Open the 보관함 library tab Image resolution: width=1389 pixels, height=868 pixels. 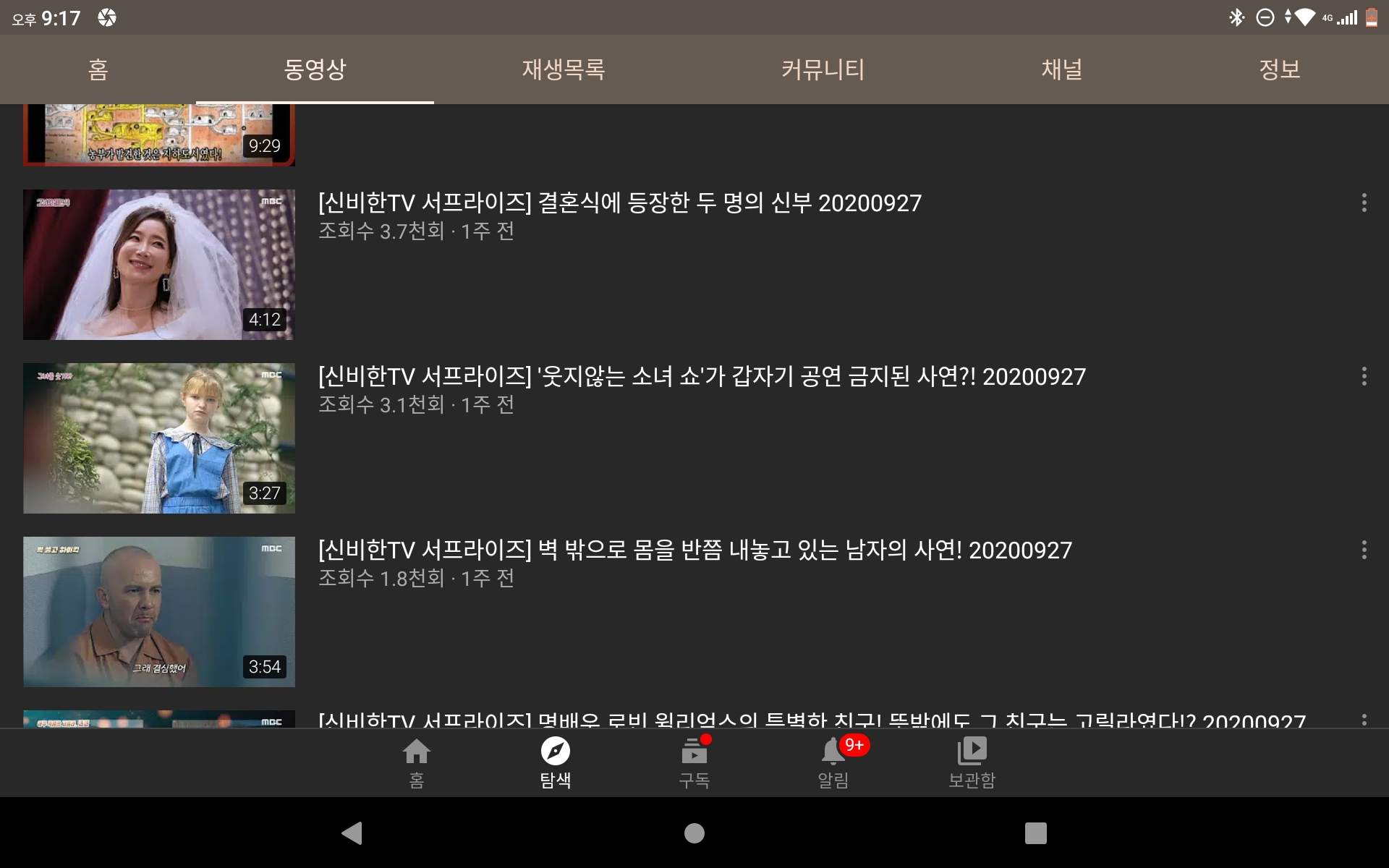coord(972,762)
